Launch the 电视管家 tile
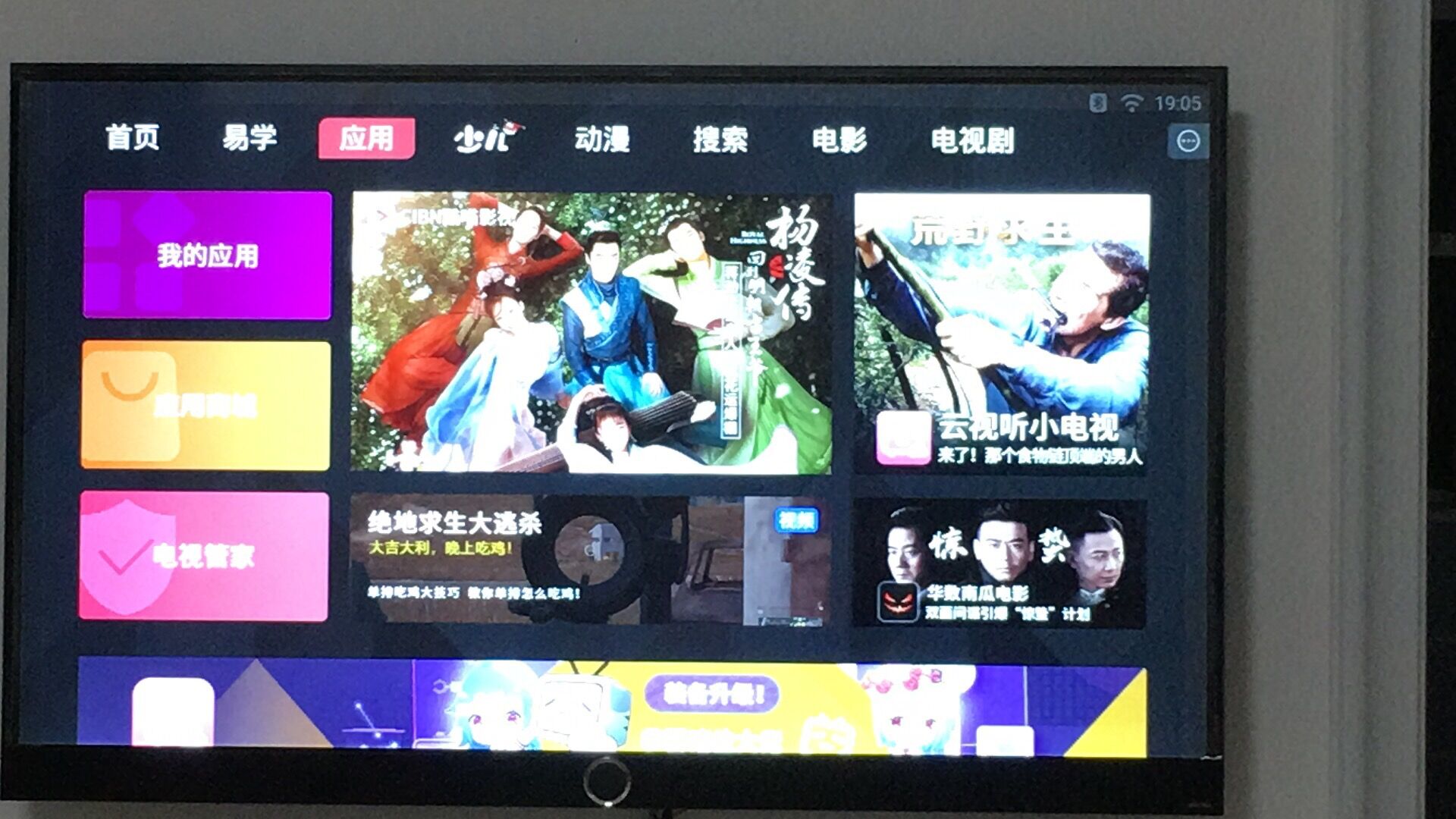The height and width of the screenshot is (819, 1456). 204,556
